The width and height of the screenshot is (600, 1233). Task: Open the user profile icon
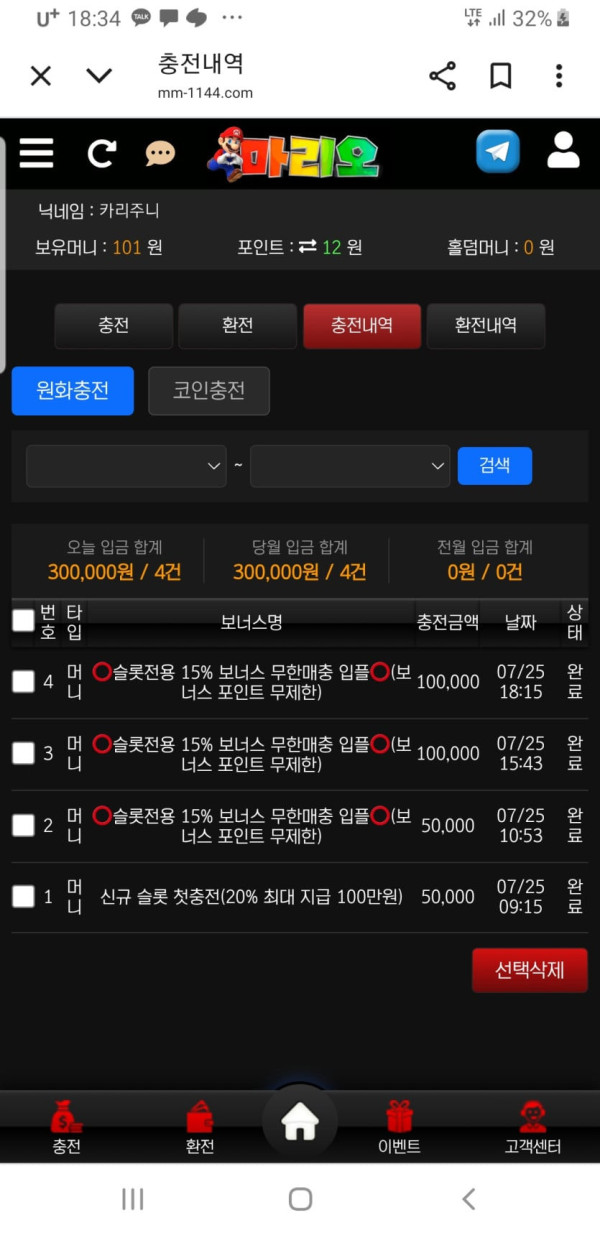(564, 150)
